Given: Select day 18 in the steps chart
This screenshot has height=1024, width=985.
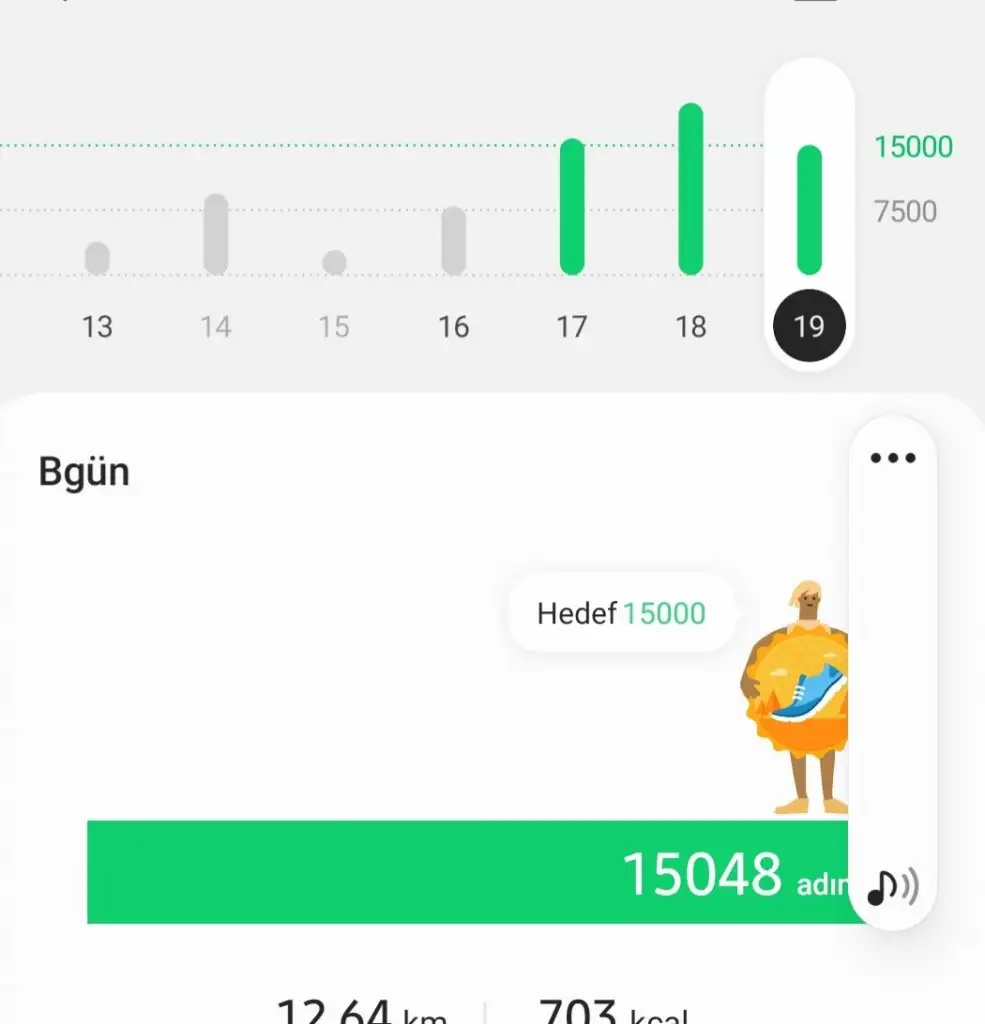Looking at the screenshot, I should (690, 326).
